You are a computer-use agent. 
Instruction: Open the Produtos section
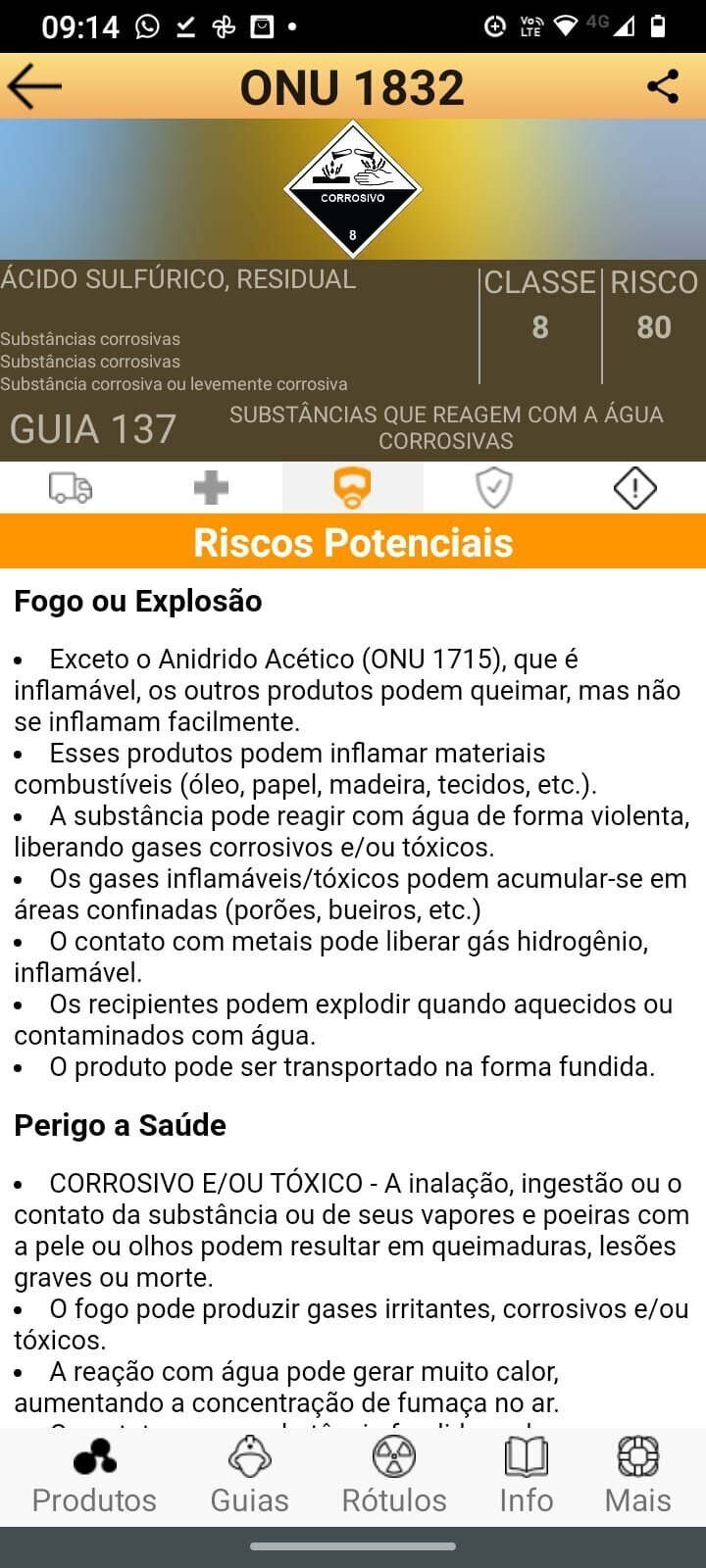[x=94, y=1477]
